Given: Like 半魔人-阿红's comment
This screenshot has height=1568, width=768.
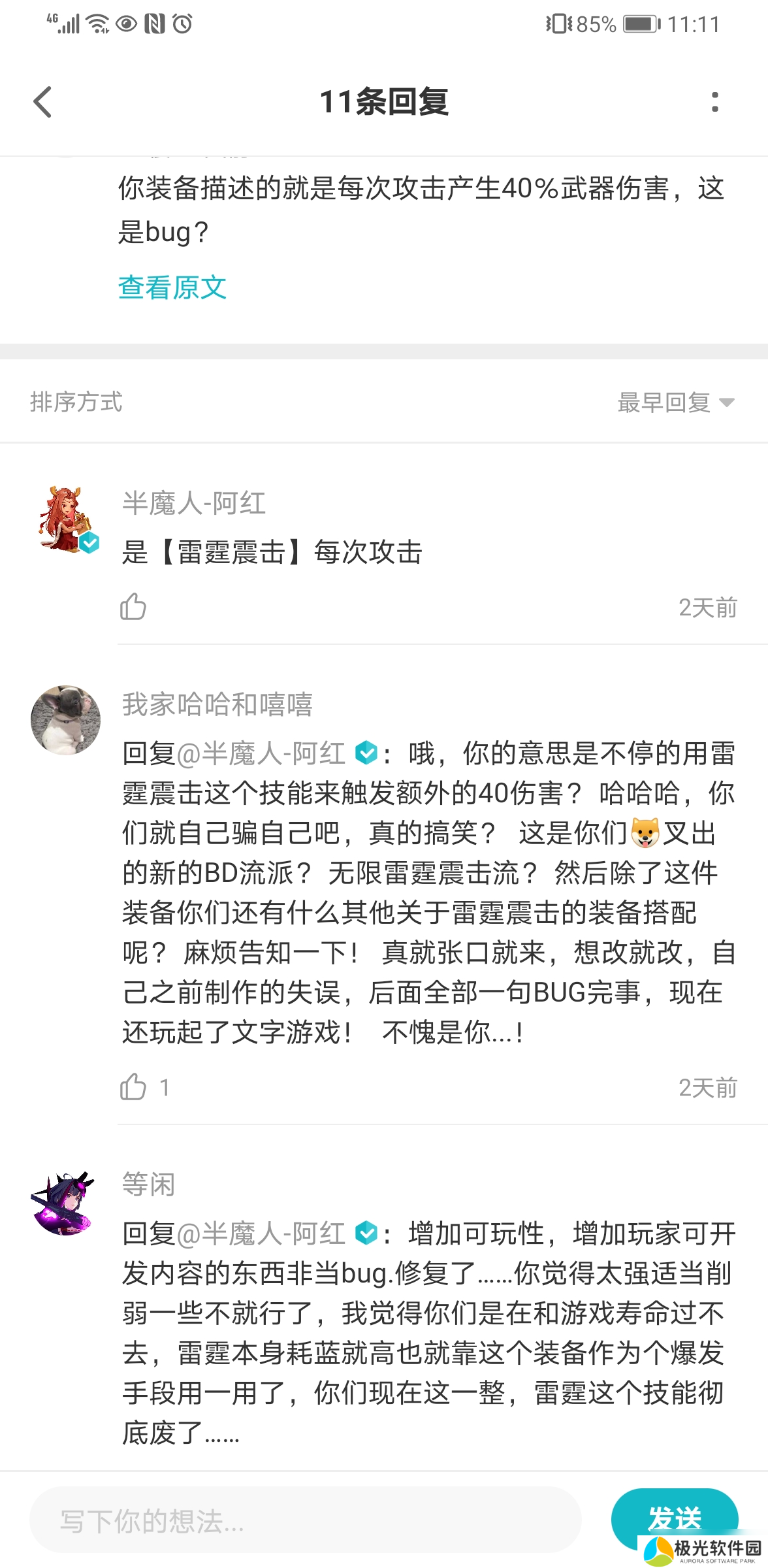Looking at the screenshot, I should tap(133, 607).
